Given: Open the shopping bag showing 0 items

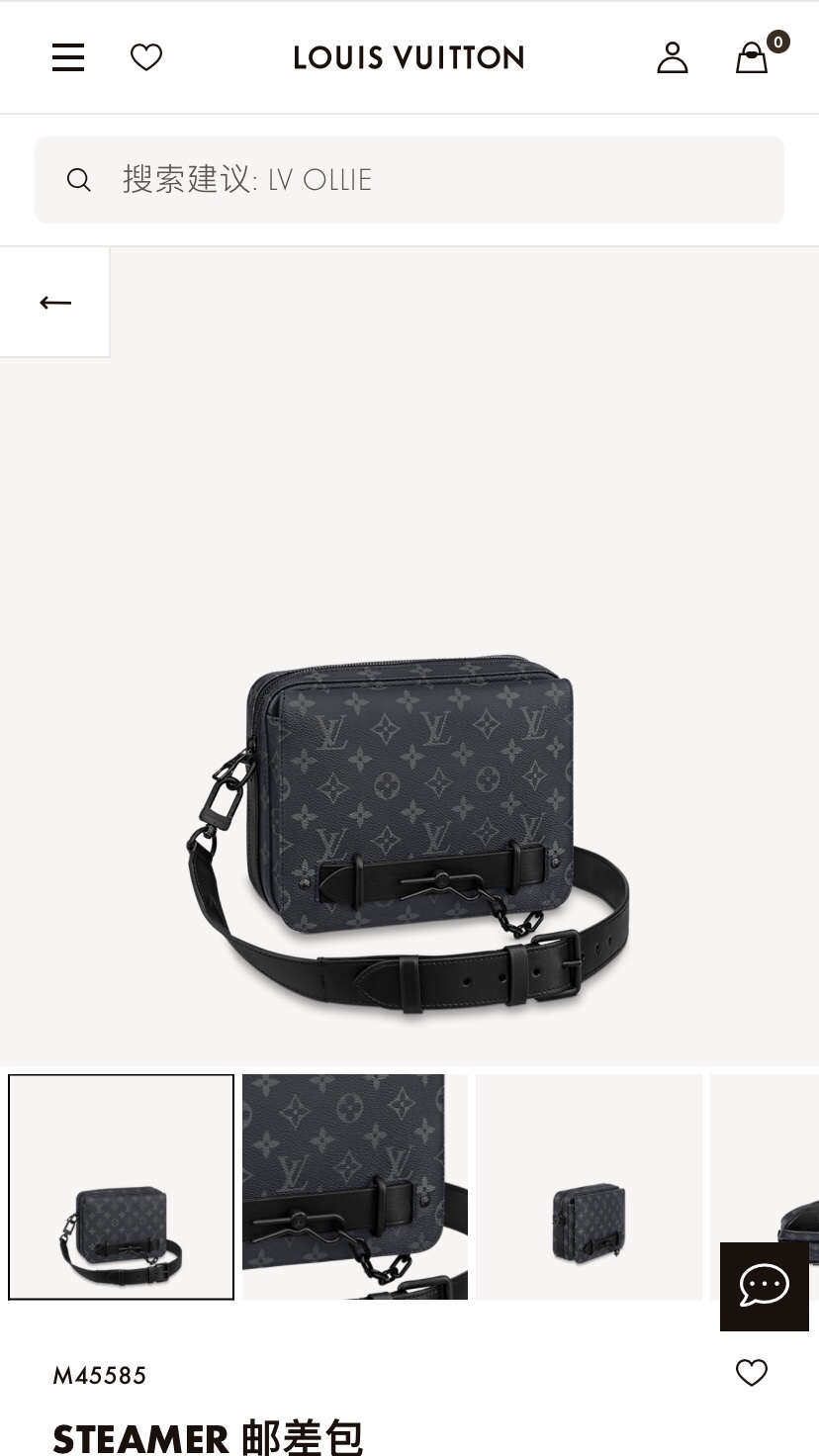Looking at the screenshot, I should pyautogui.click(x=752, y=59).
